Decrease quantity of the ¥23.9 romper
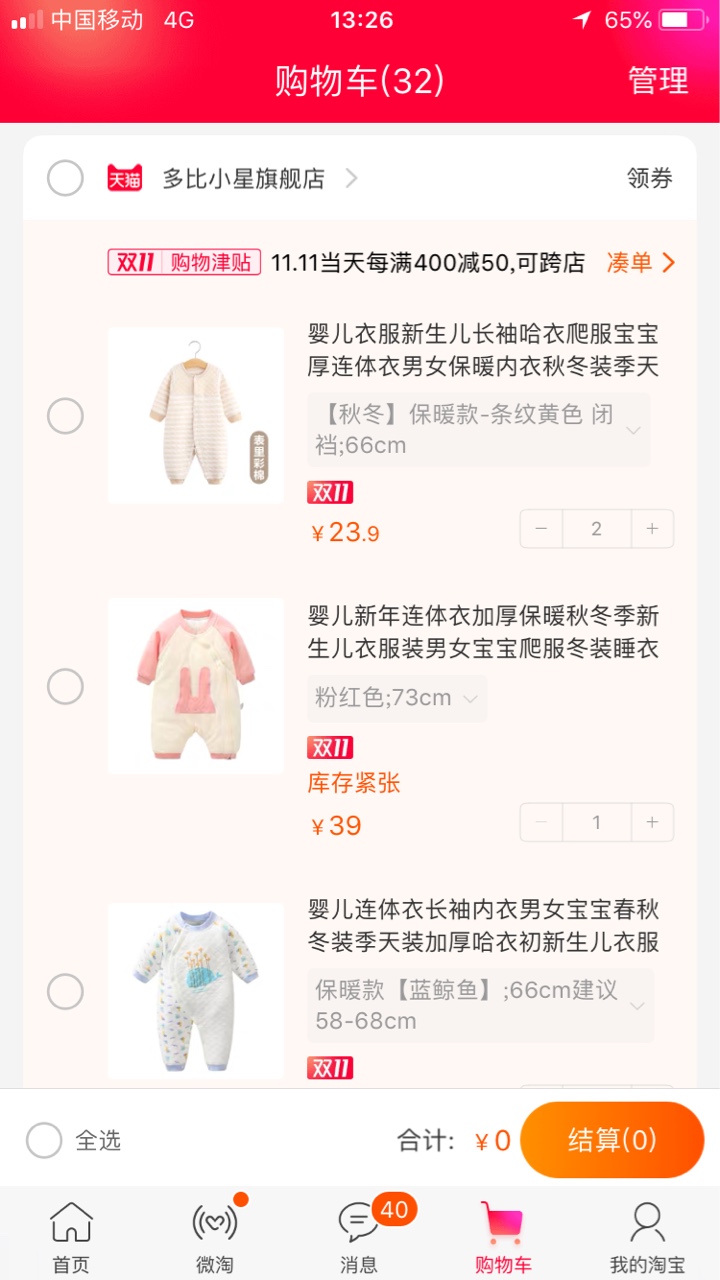The height and width of the screenshot is (1280, 720). (x=541, y=529)
